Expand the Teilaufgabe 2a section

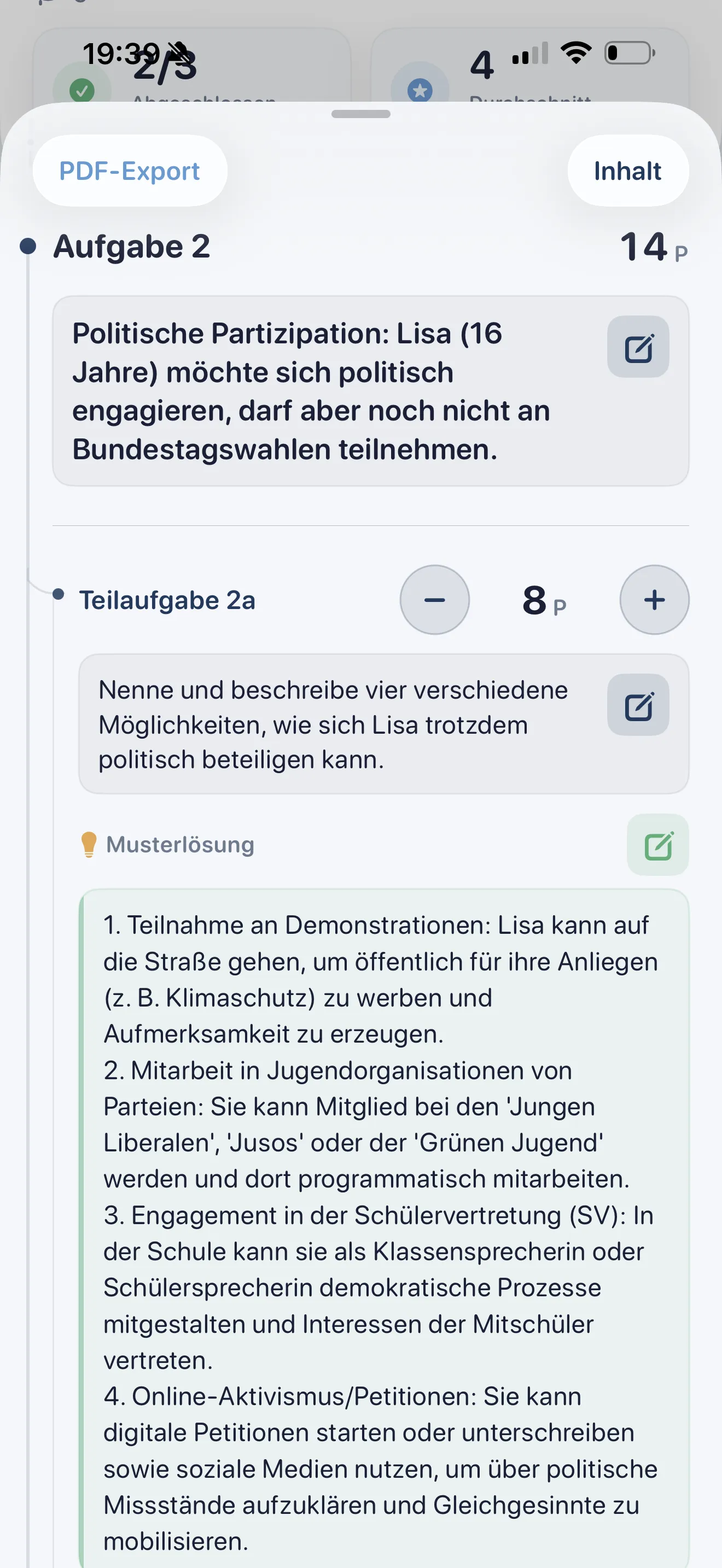click(x=168, y=600)
